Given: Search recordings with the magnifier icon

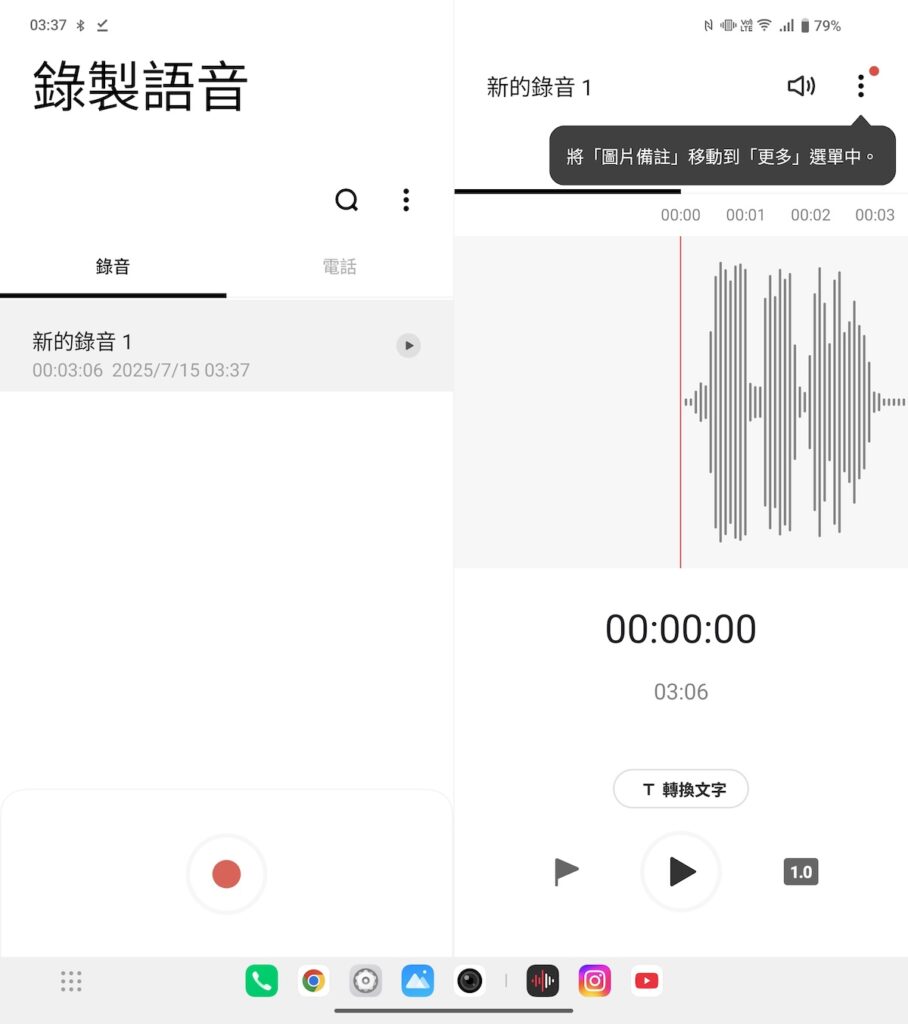Looking at the screenshot, I should [x=347, y=200].
